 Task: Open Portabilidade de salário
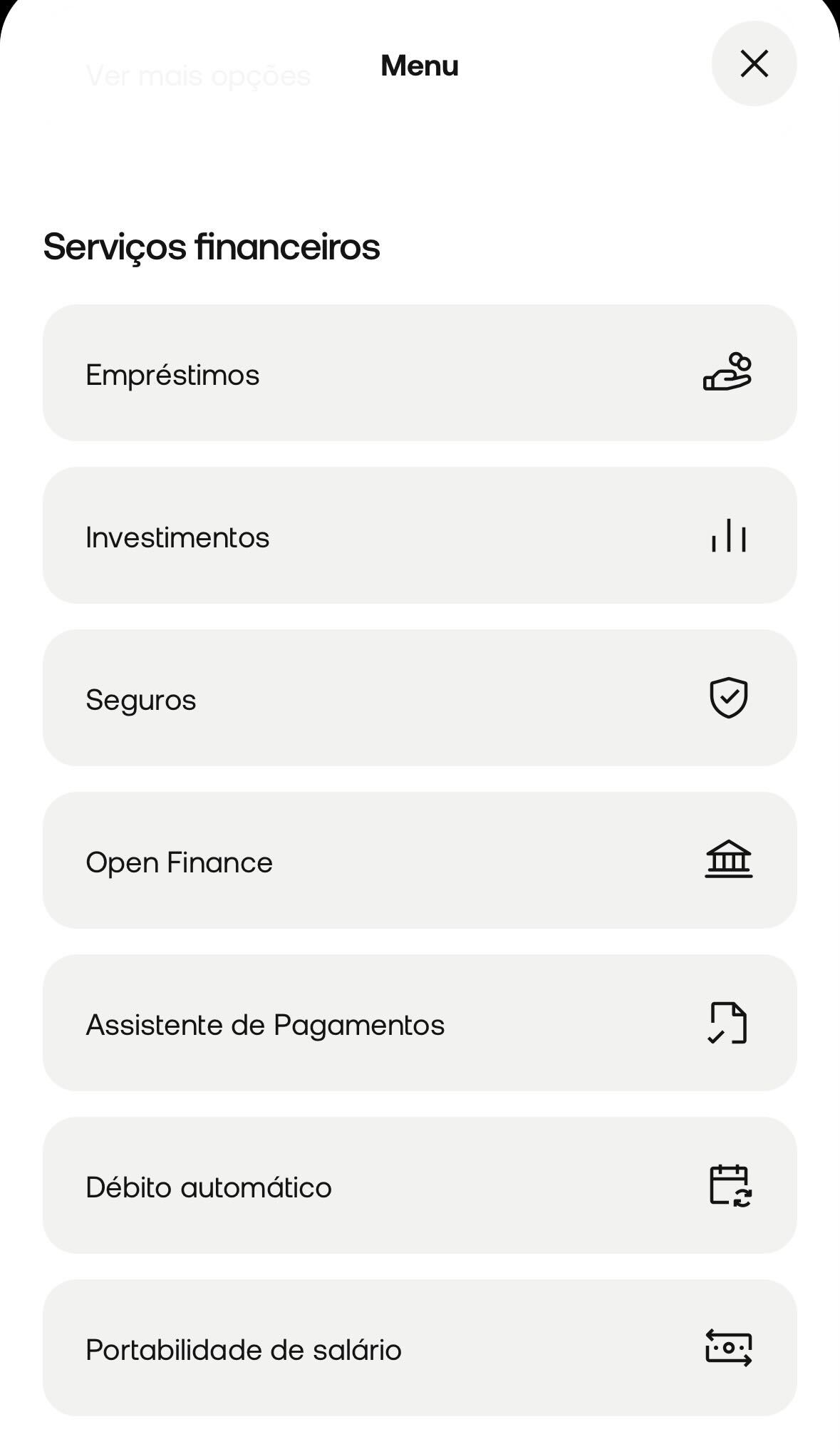pos(419,1348)
